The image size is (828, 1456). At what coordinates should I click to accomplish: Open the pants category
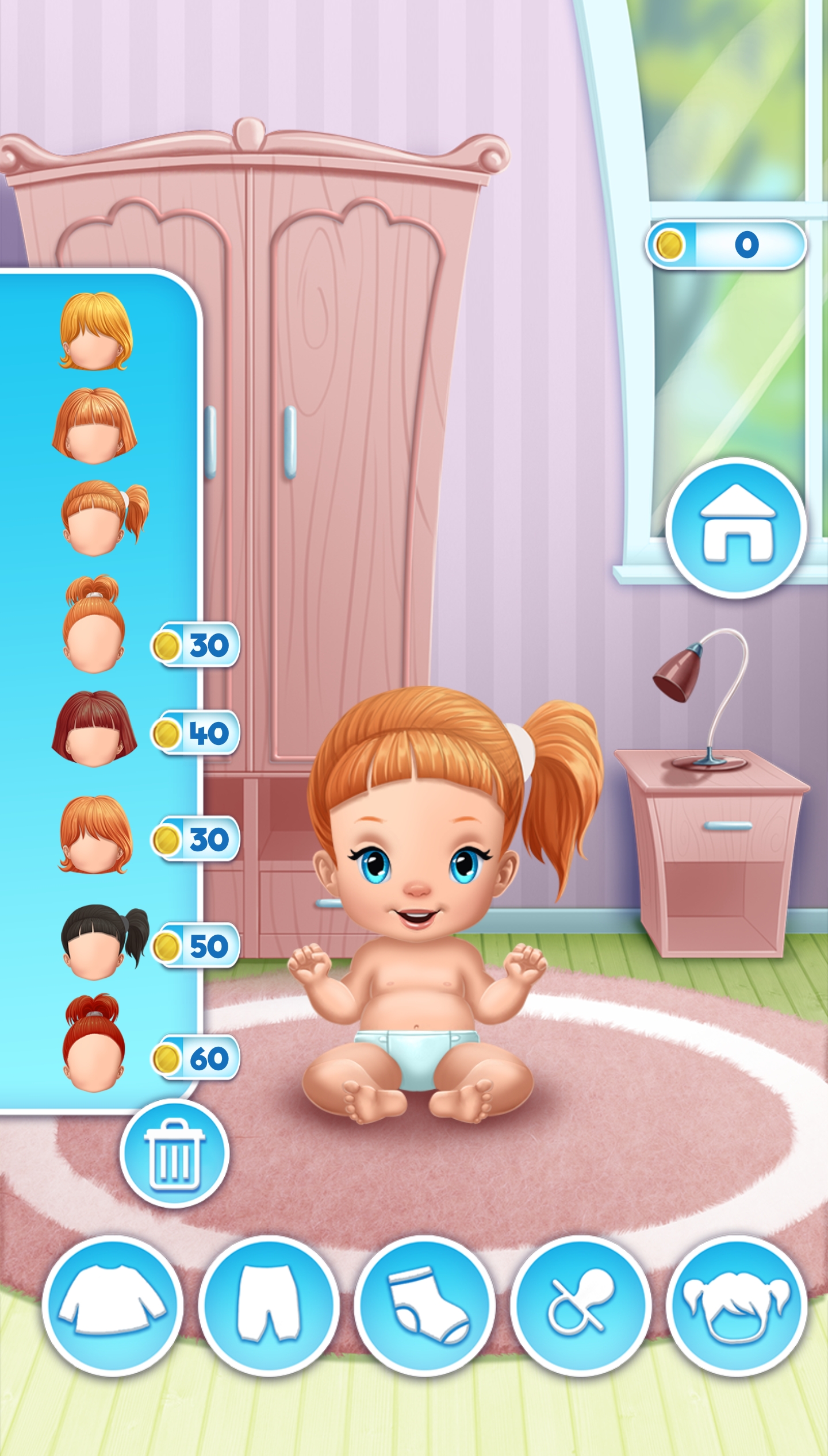click(269, 1306)
